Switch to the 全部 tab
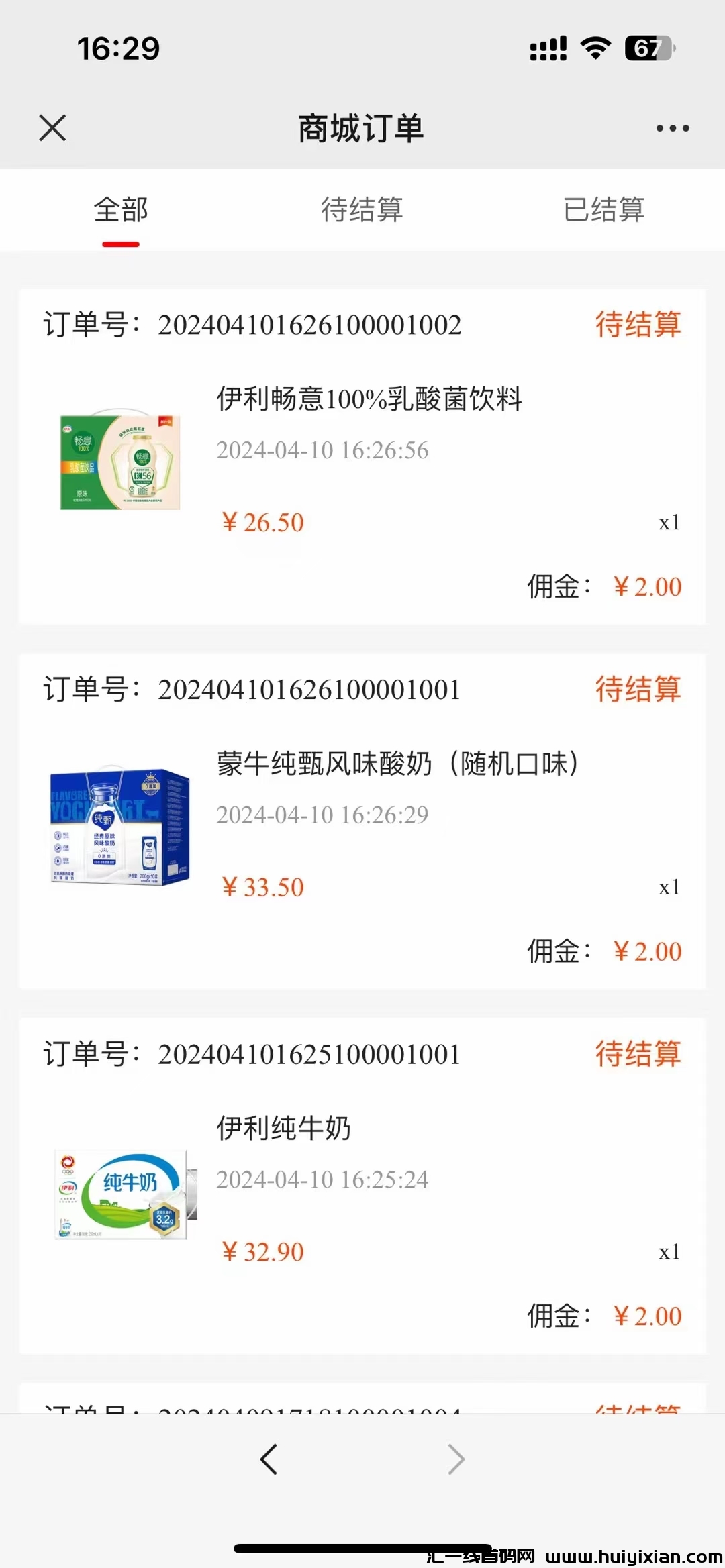 point(121,210)
